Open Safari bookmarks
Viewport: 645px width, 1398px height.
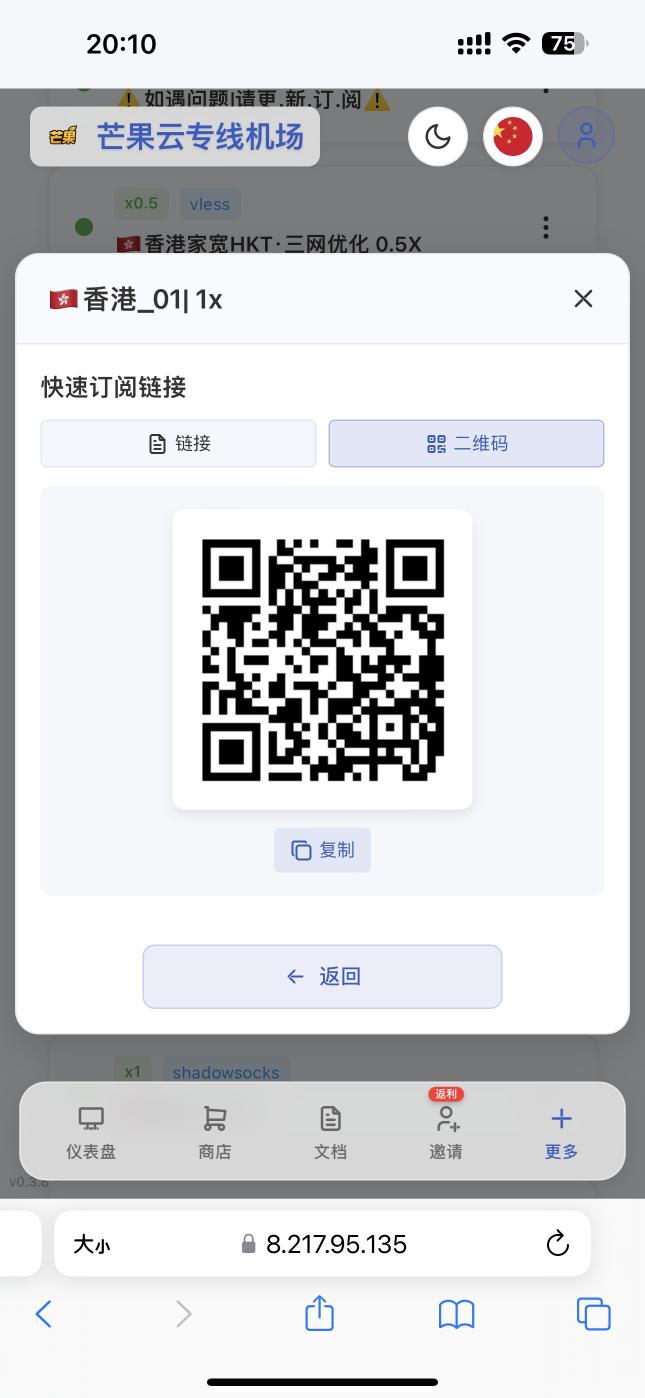(456, 1313)
